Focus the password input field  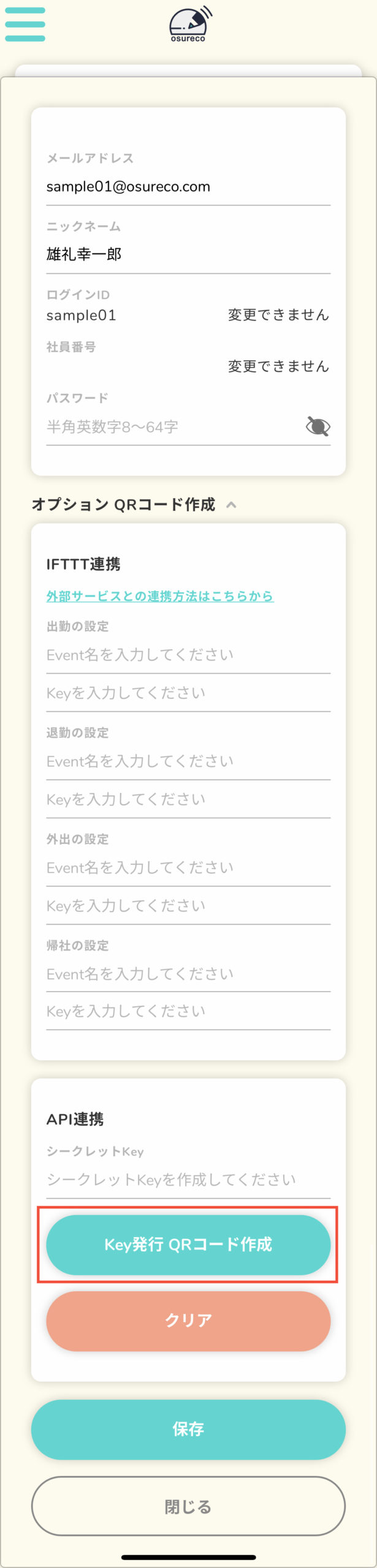point(172,427)
